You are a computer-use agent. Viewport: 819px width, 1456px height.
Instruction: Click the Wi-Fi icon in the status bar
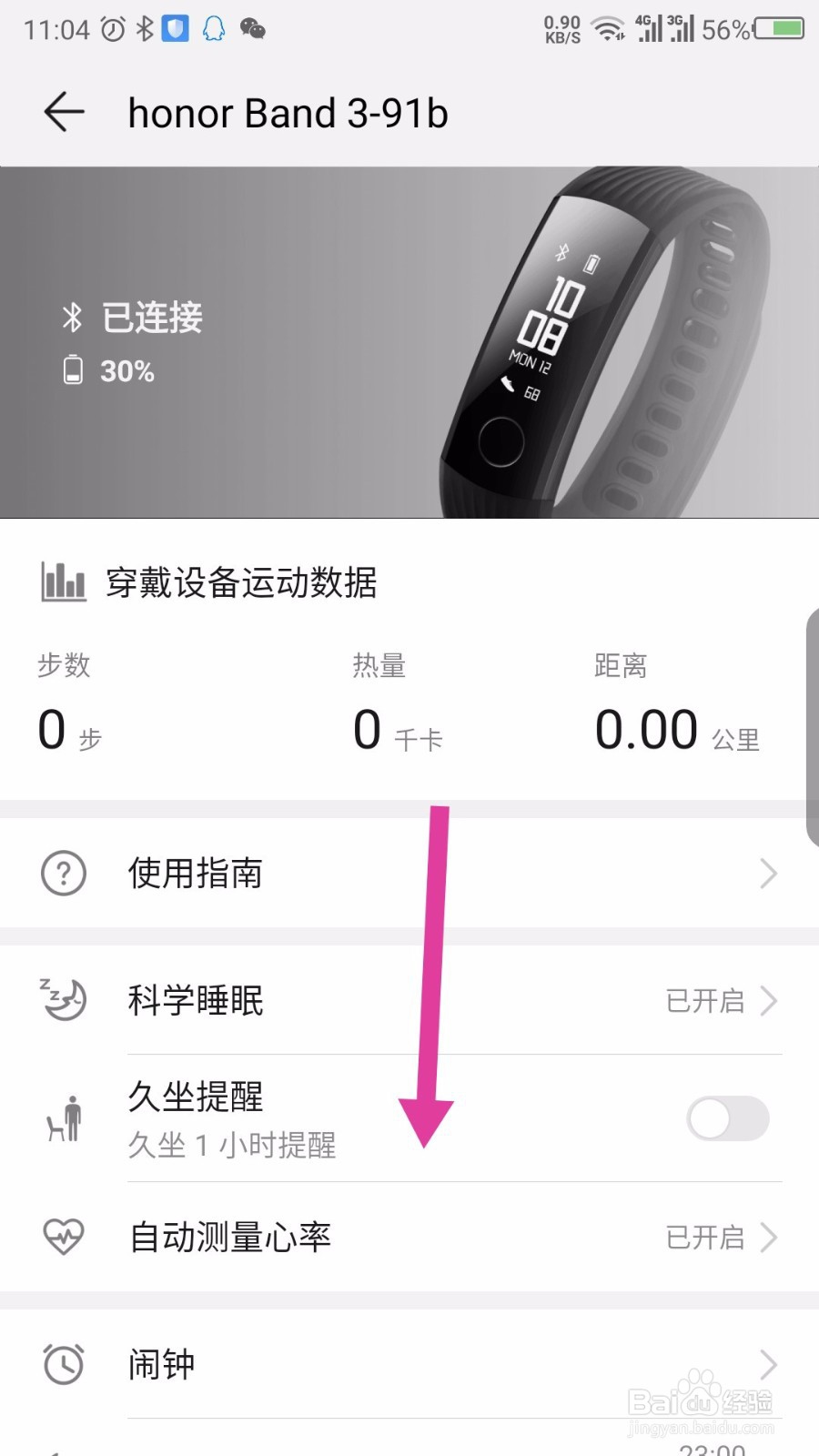[x=608, y=29]
